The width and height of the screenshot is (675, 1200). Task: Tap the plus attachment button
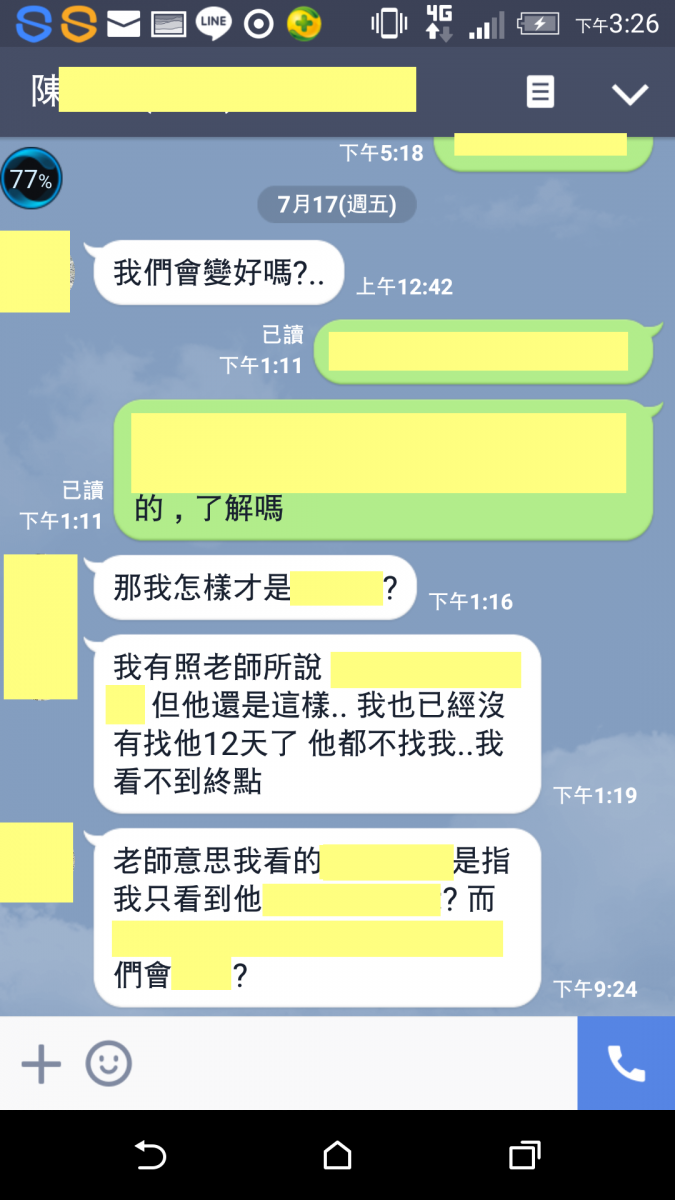[x=41, y=1063]
